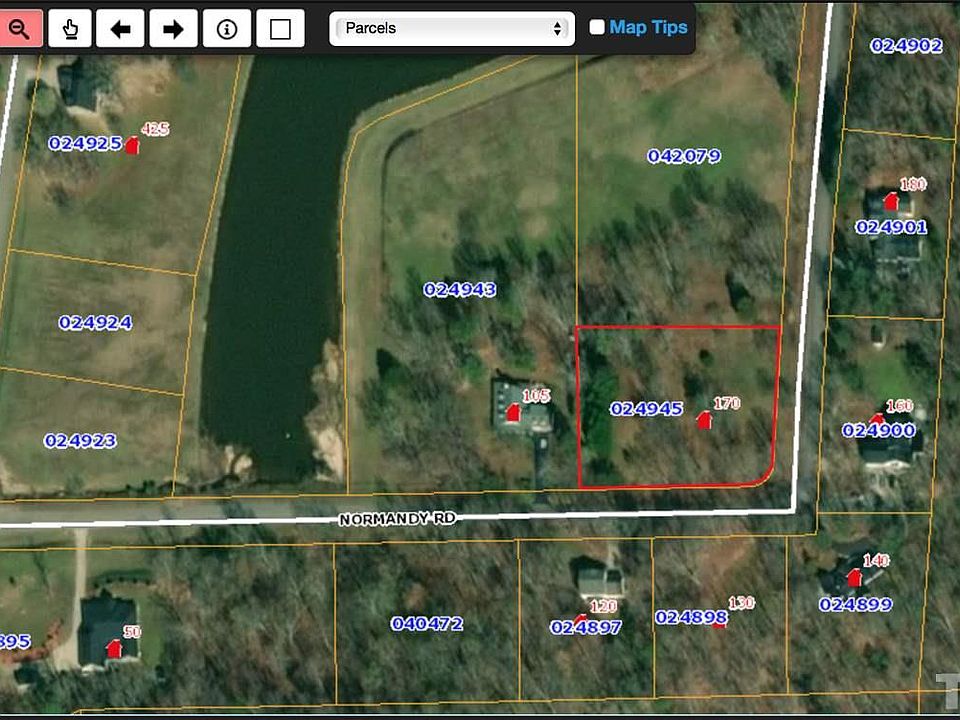Viewport: 960px width, 720px height.
Task: Open the Parcels layer dropdown
Action: (x=452, y=28)
